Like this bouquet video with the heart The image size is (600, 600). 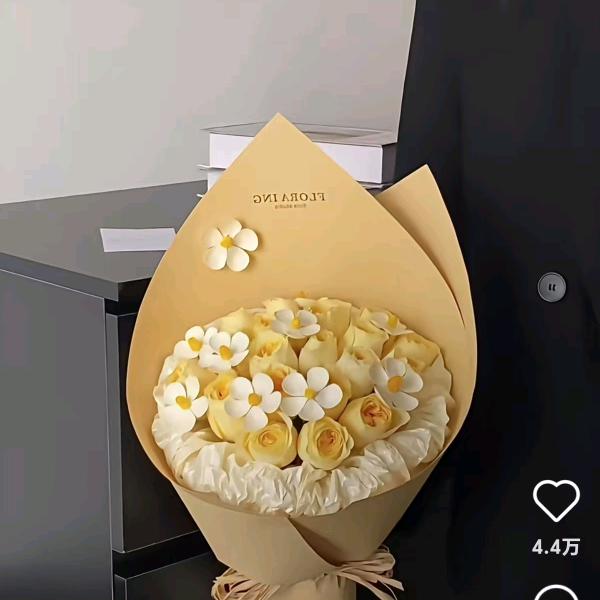556,500
